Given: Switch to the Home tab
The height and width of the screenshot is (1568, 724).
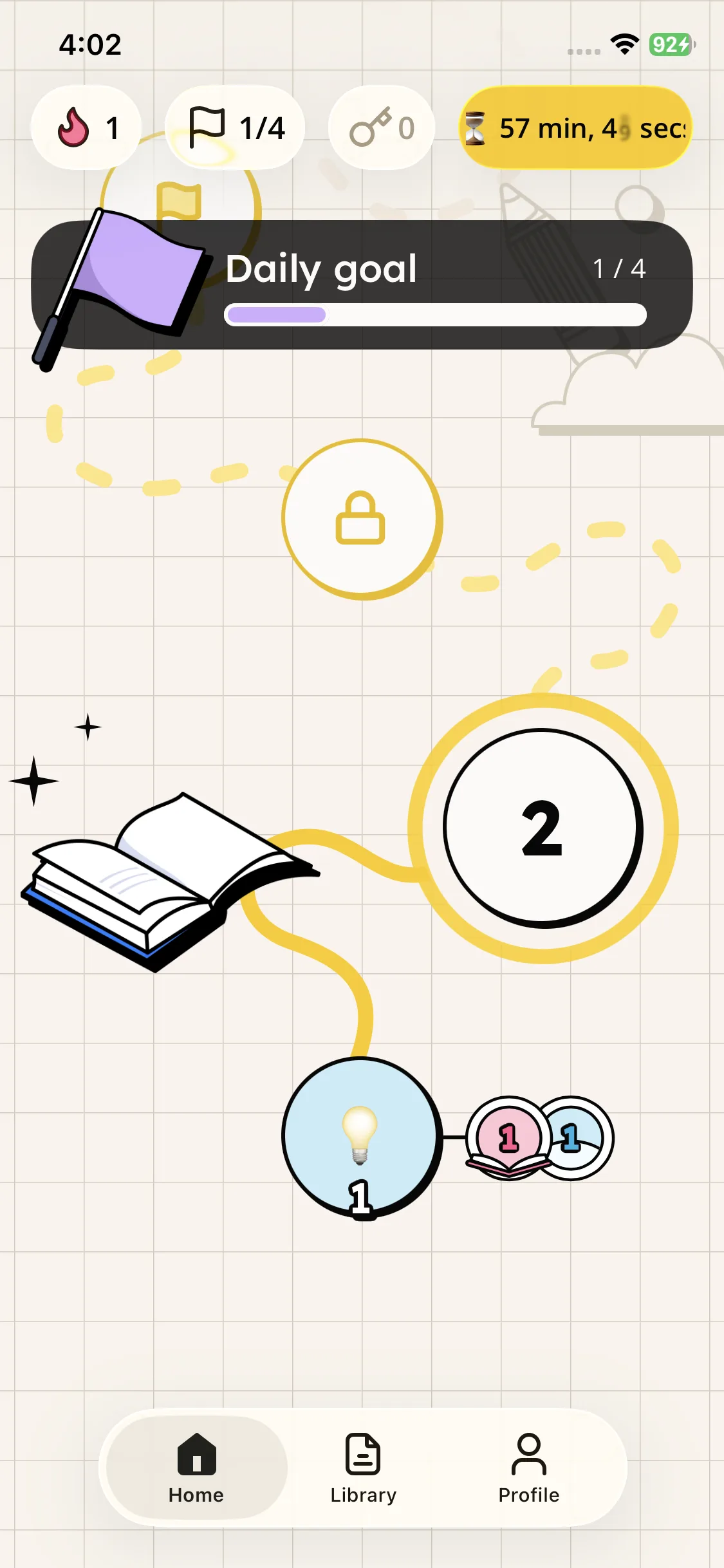Looking at the screenshot, I should click(196, 1467).
